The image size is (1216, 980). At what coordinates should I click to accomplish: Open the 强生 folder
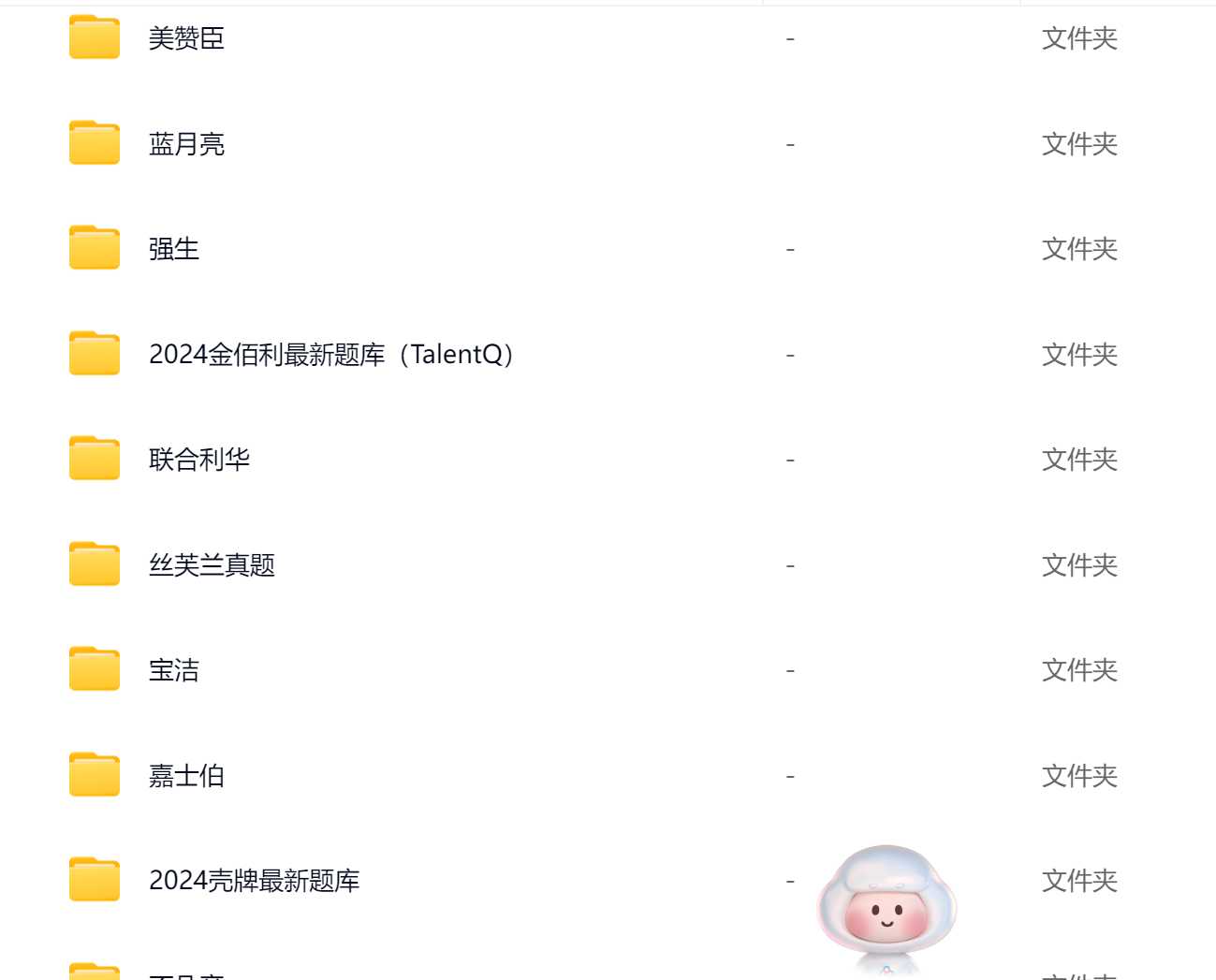coord(174,249)
